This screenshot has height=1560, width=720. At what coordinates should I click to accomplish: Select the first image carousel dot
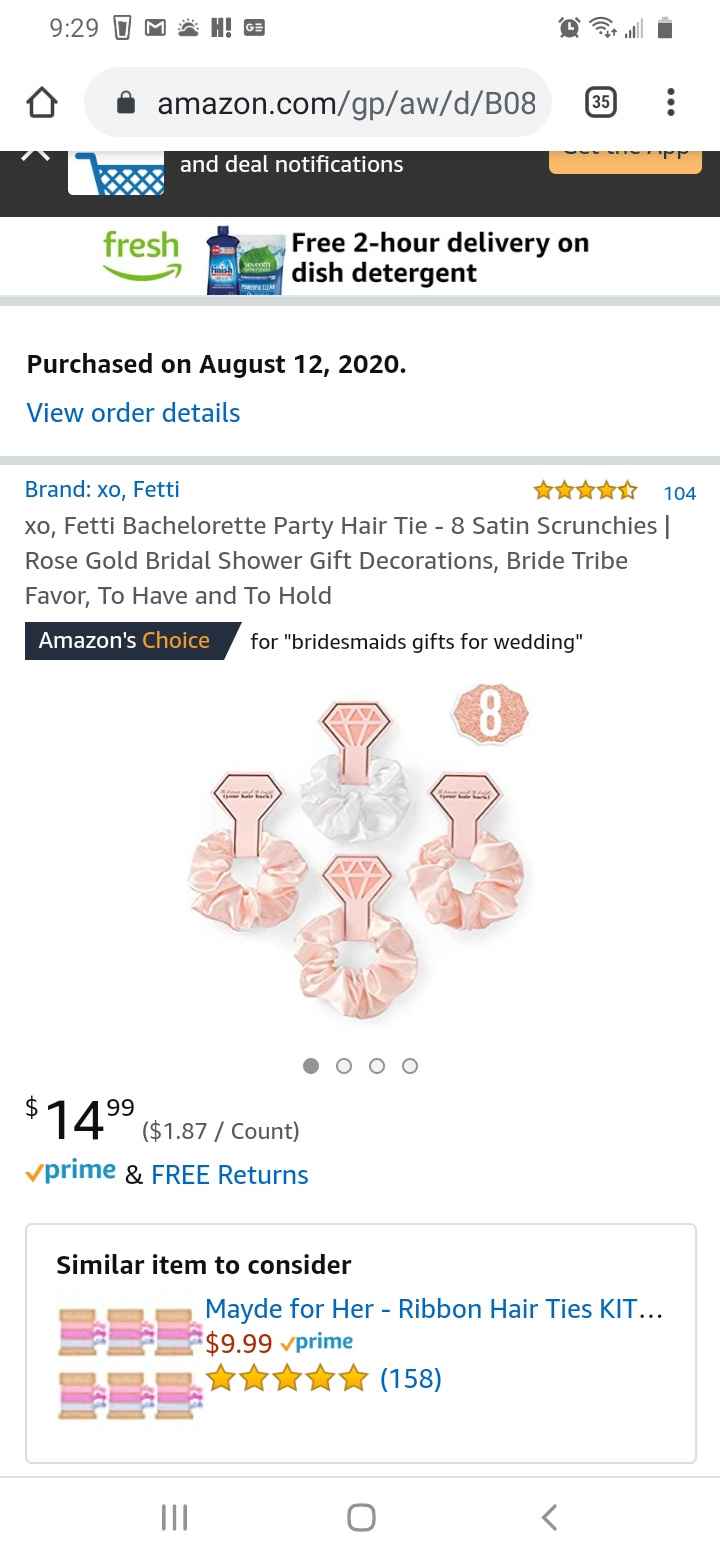click(311, 1066)
